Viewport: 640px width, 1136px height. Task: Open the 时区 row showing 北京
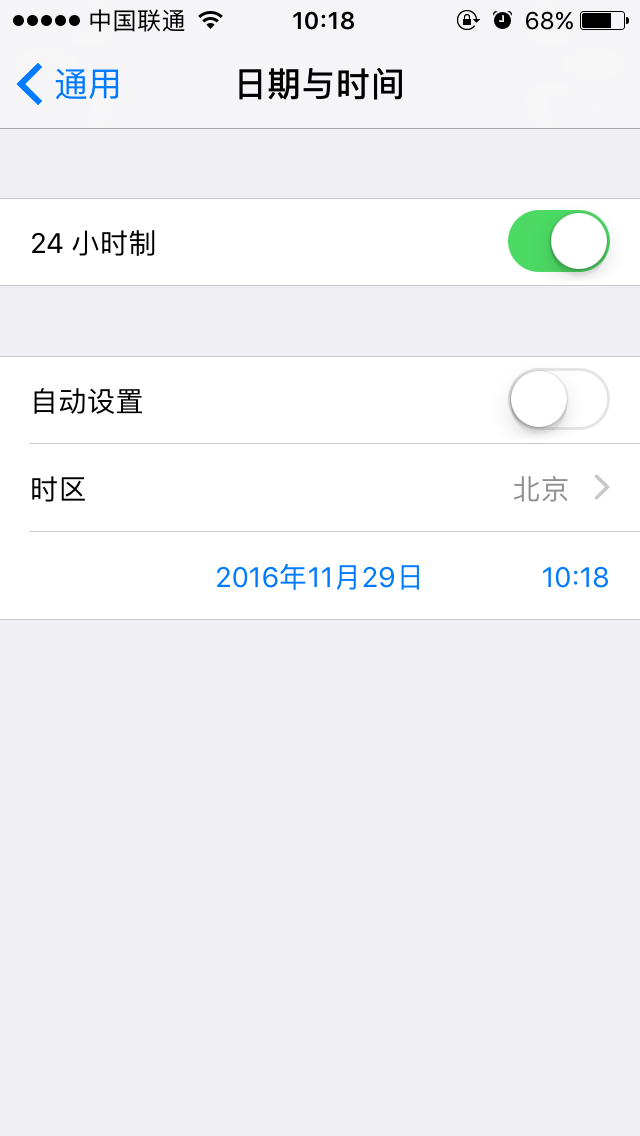[x=320, y=488]
